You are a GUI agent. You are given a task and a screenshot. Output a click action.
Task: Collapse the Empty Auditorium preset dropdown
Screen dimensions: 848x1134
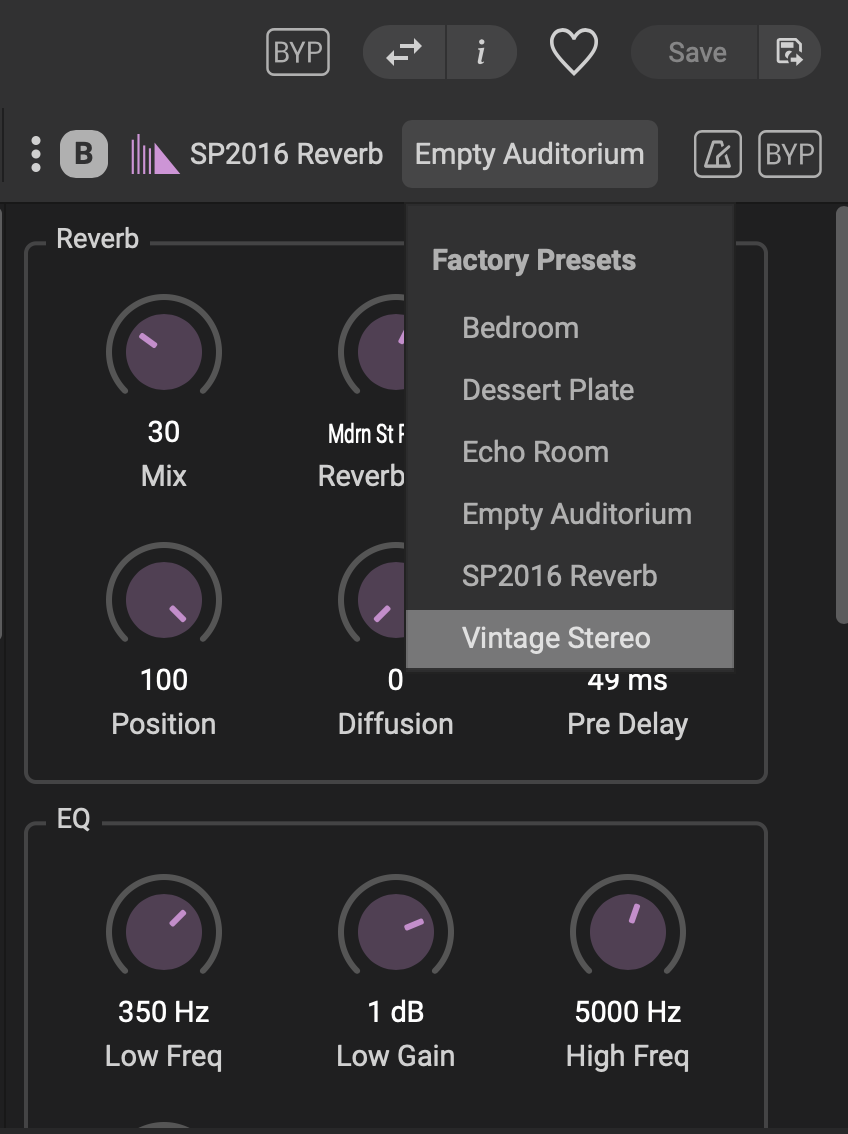(x=529, y=154)
